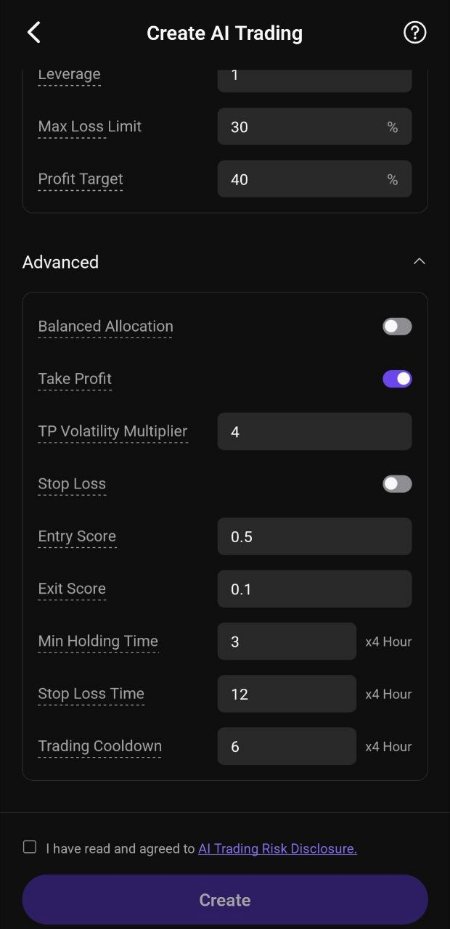The height and width of the screenshot is (929, 450).
Task: Open the help question mark icon
Action: 414,33
